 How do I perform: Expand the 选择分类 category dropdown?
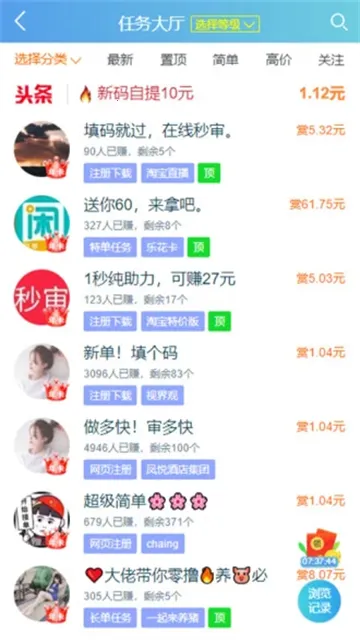pyautogui.click(x=48, y=60)
